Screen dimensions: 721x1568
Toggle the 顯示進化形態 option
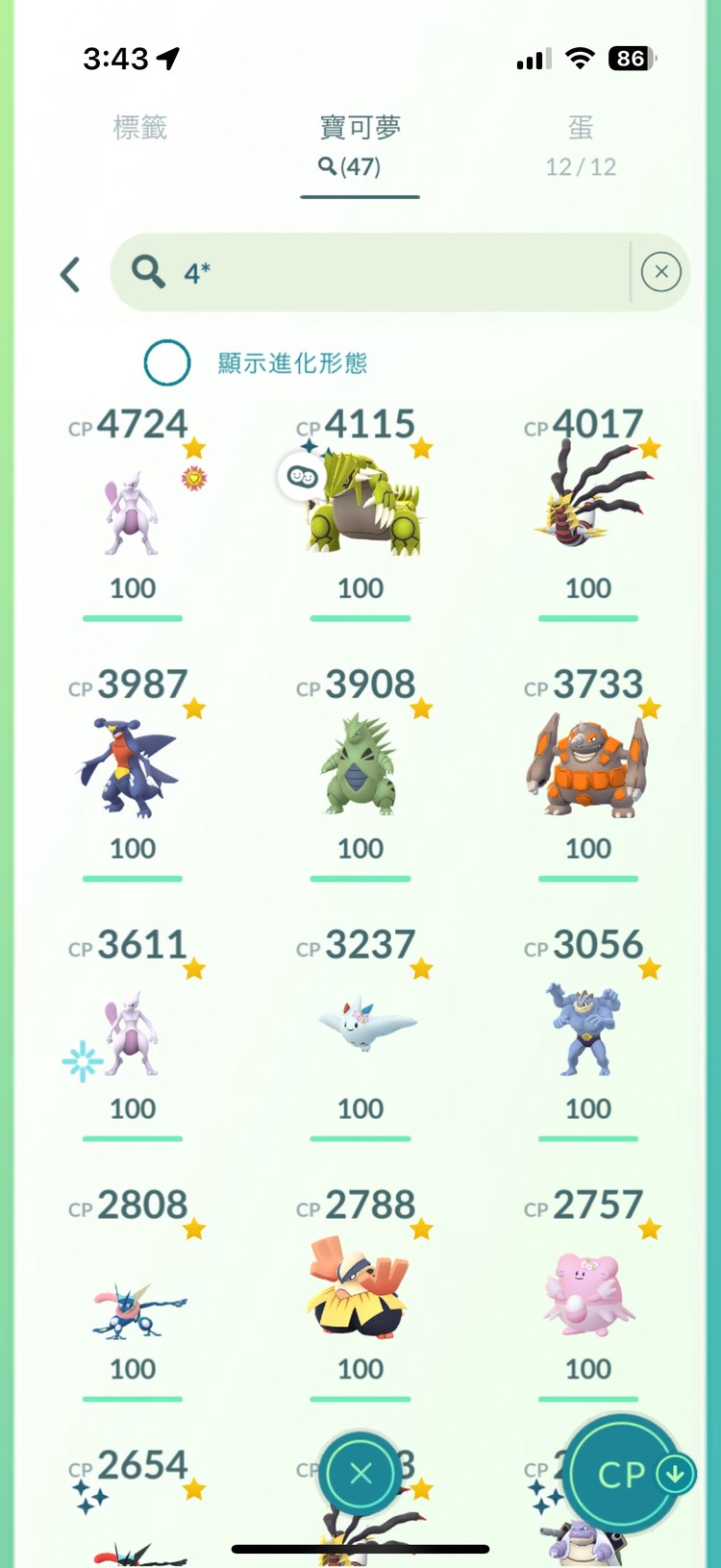[167, 362]
